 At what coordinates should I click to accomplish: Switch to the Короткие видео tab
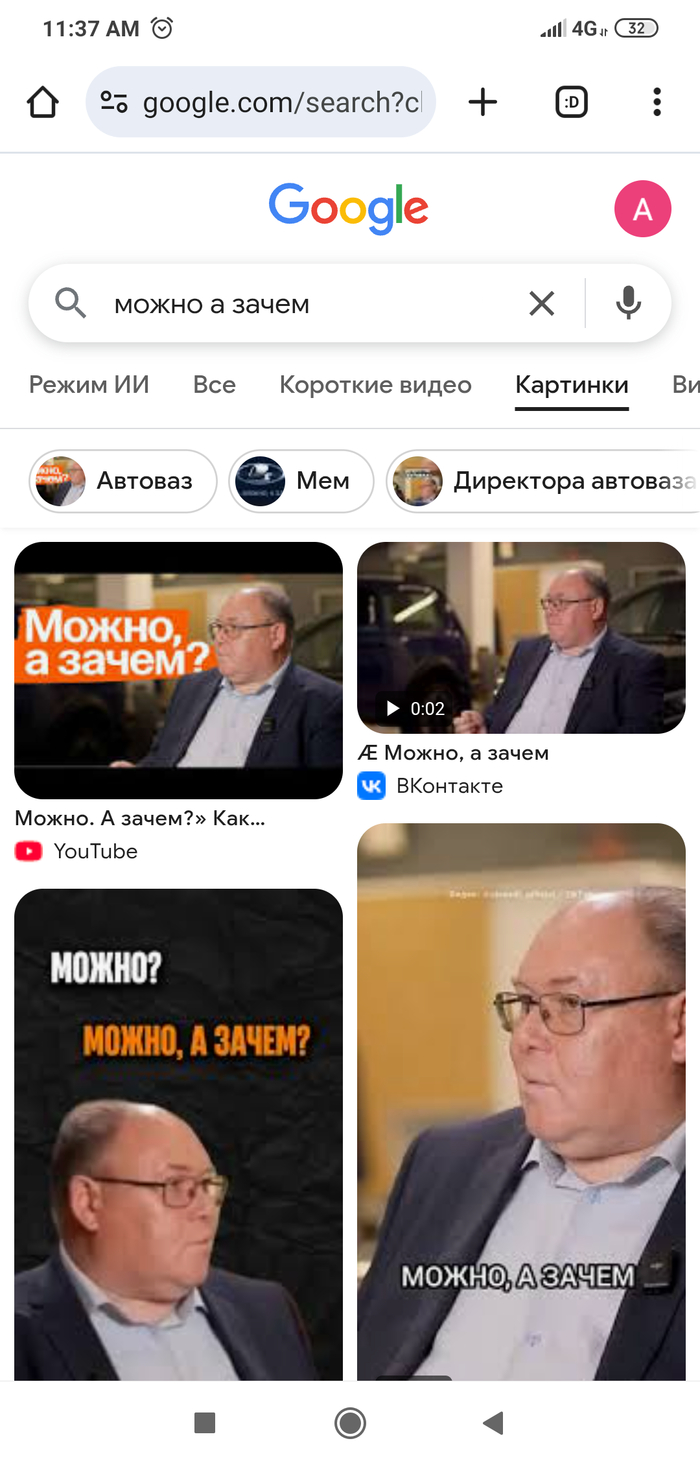coord(375,385)
